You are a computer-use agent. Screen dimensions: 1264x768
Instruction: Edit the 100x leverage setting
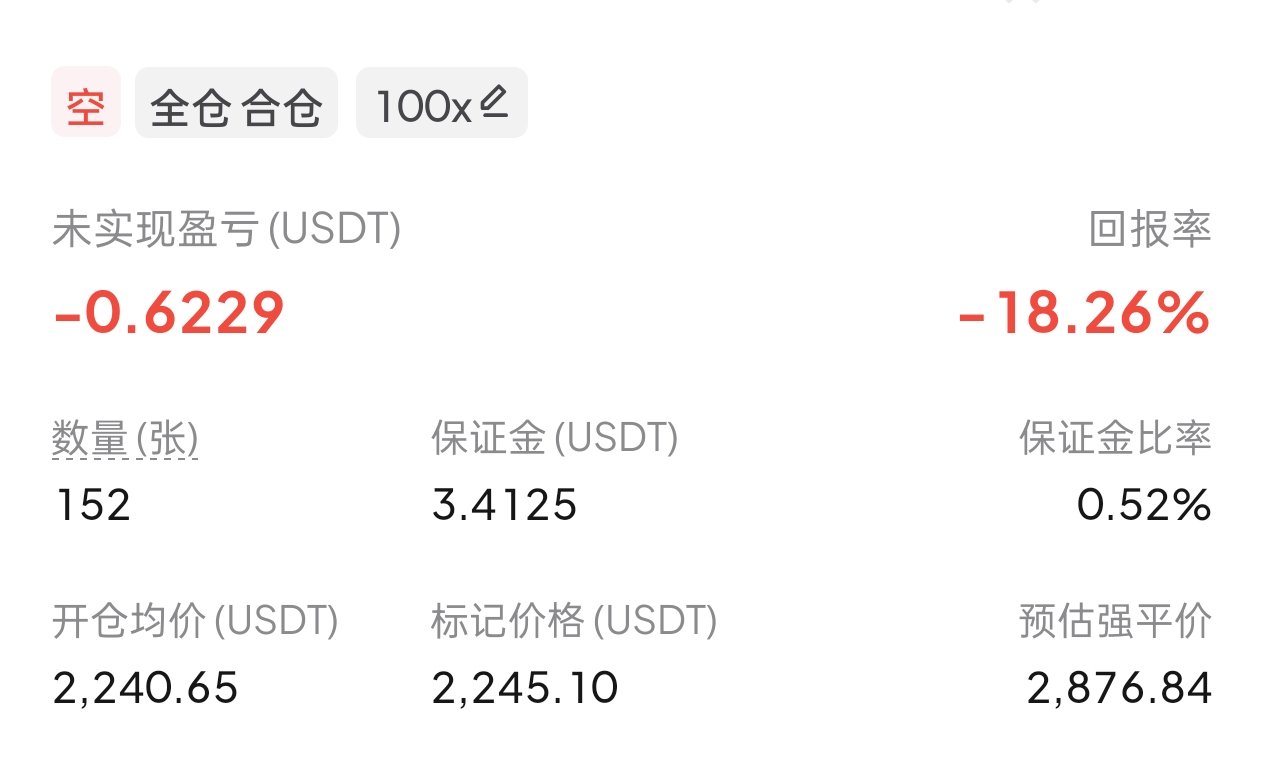pyautogui.click(x=441, y=103)
